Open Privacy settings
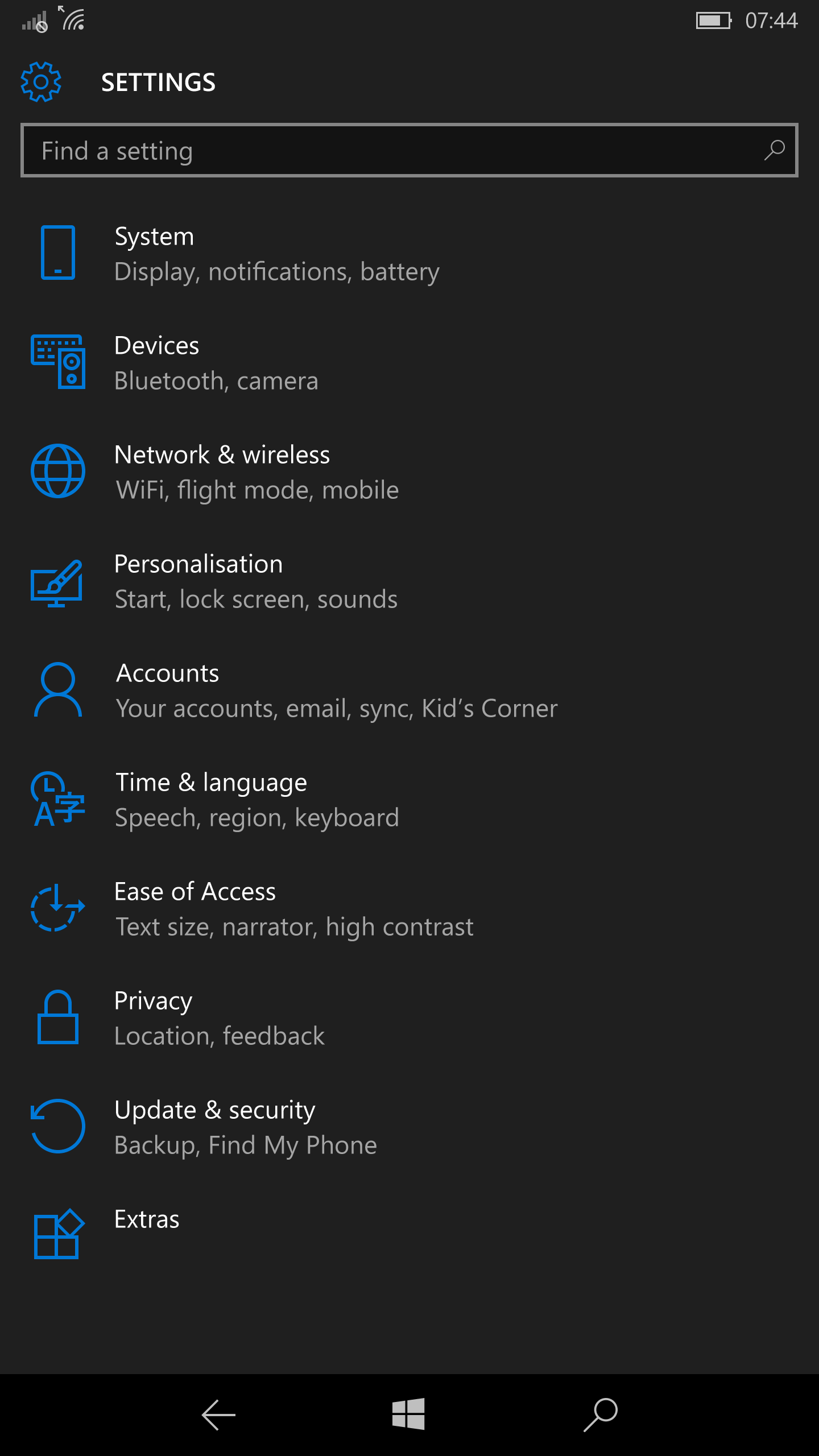Viewport: 819px width, 1456px height. pos(409,1018)
